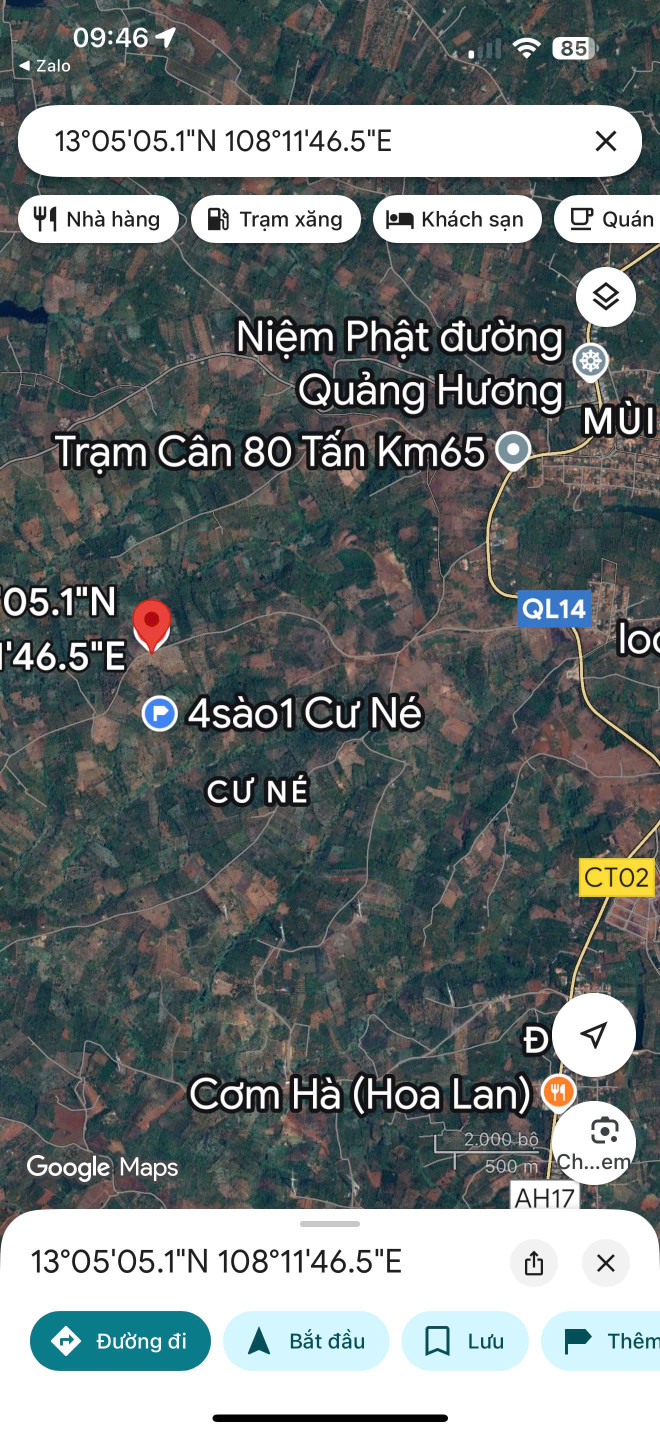Save this place with Lưu
Image resolution: width=660 pixels, height=1434 pixels.
coord(465,1341)
